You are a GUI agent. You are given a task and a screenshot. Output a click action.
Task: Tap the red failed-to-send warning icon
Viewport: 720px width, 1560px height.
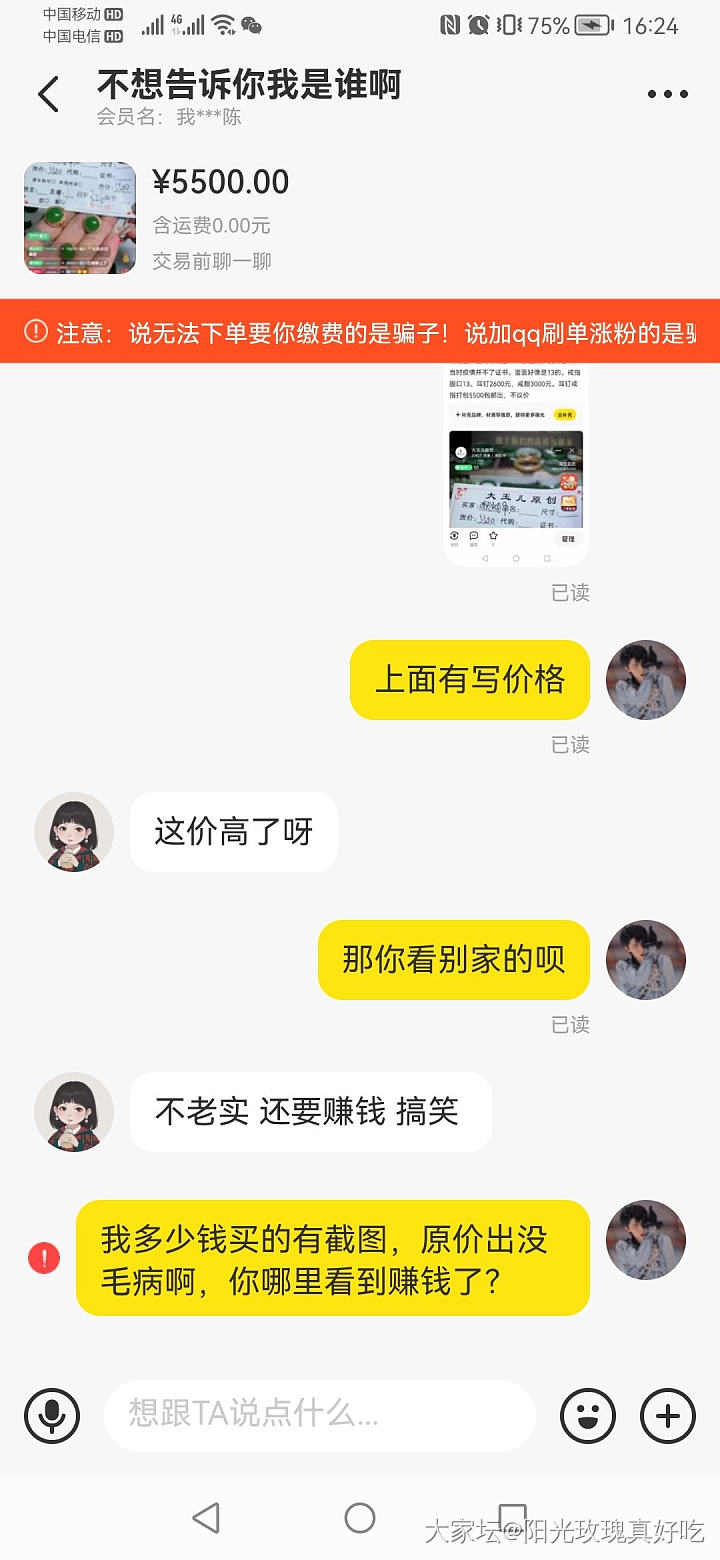coord(44,1258)
